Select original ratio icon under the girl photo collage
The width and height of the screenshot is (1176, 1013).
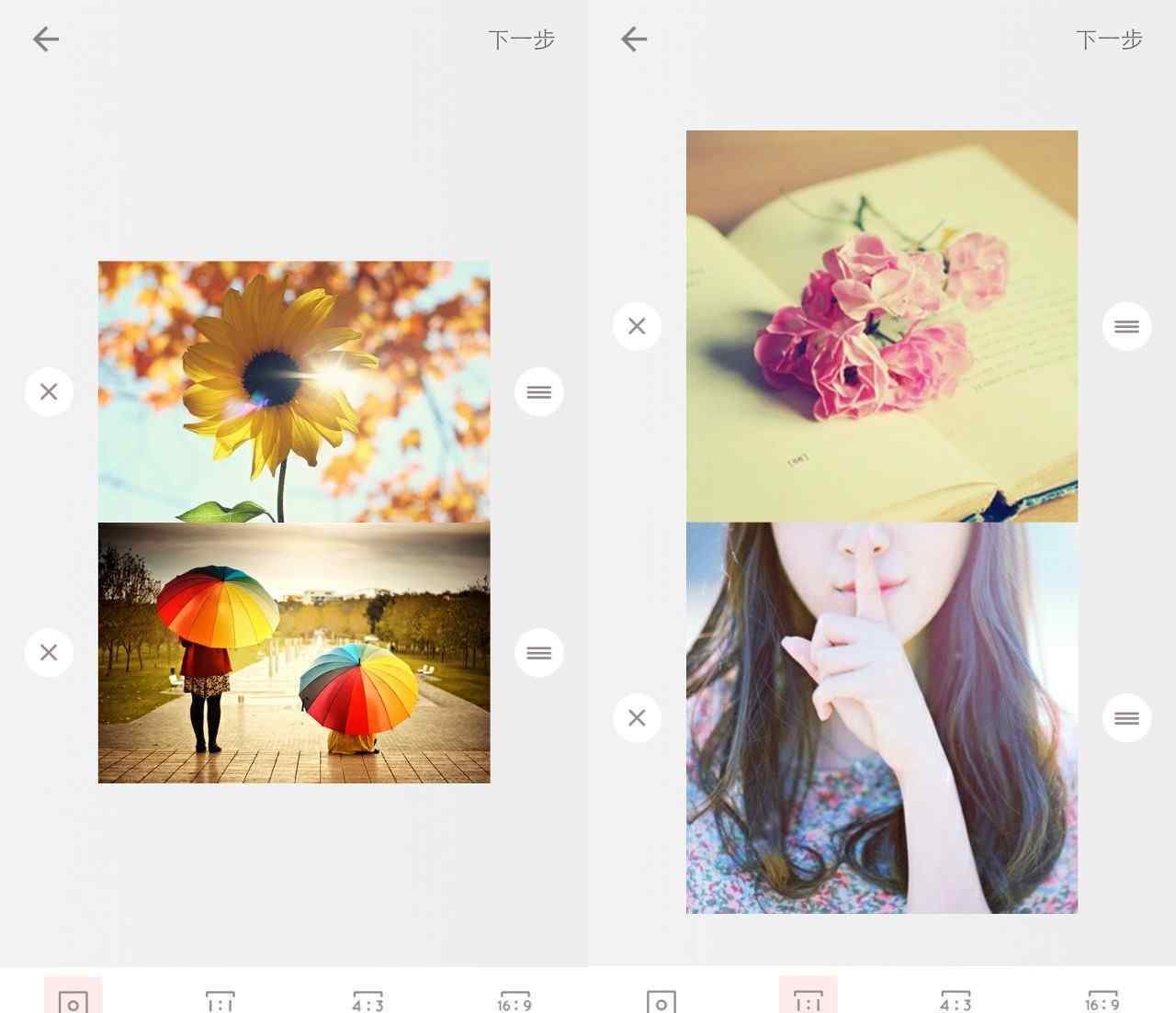click(x=661, y=1000)
